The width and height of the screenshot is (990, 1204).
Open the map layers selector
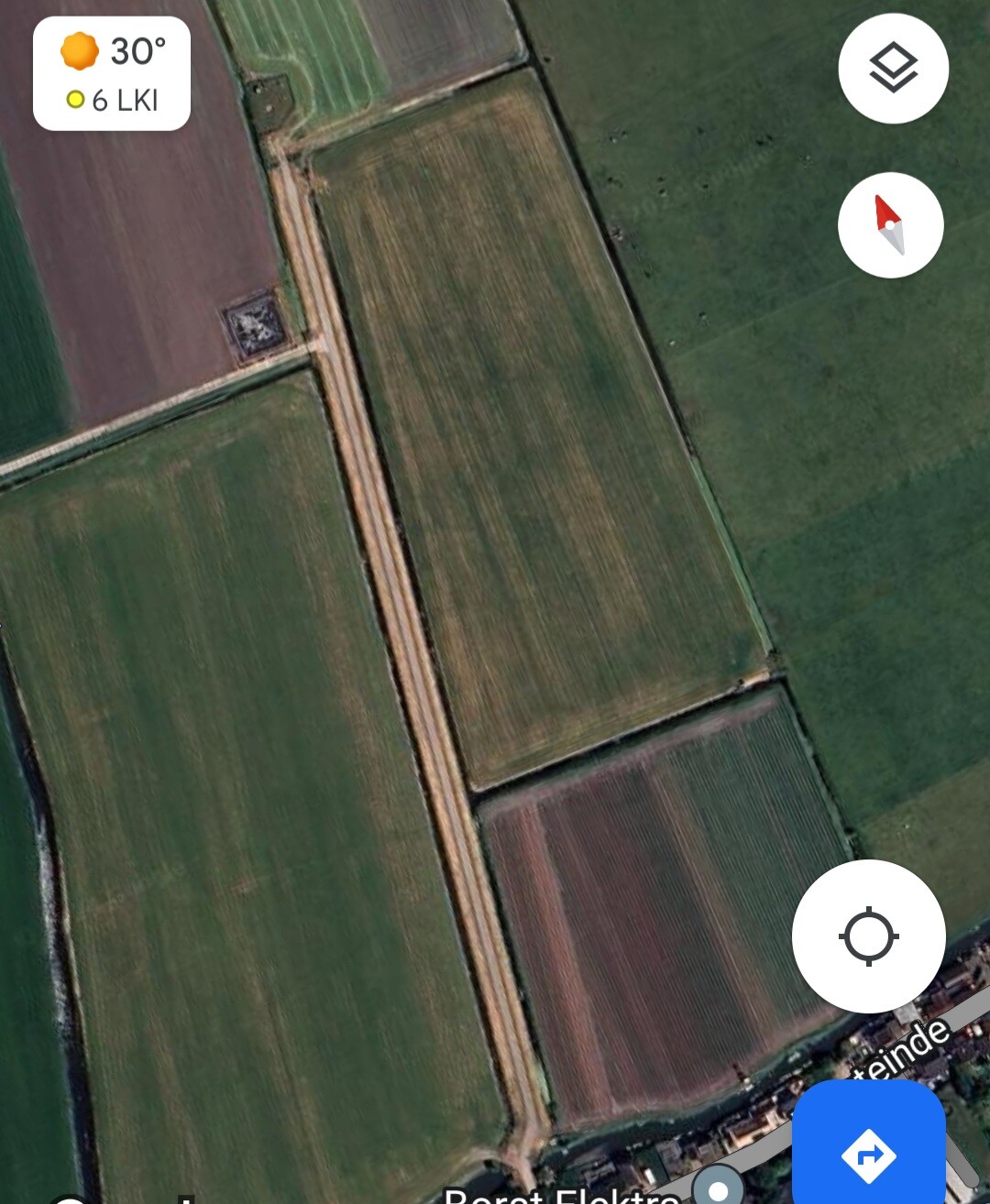[x=893, y=69]
